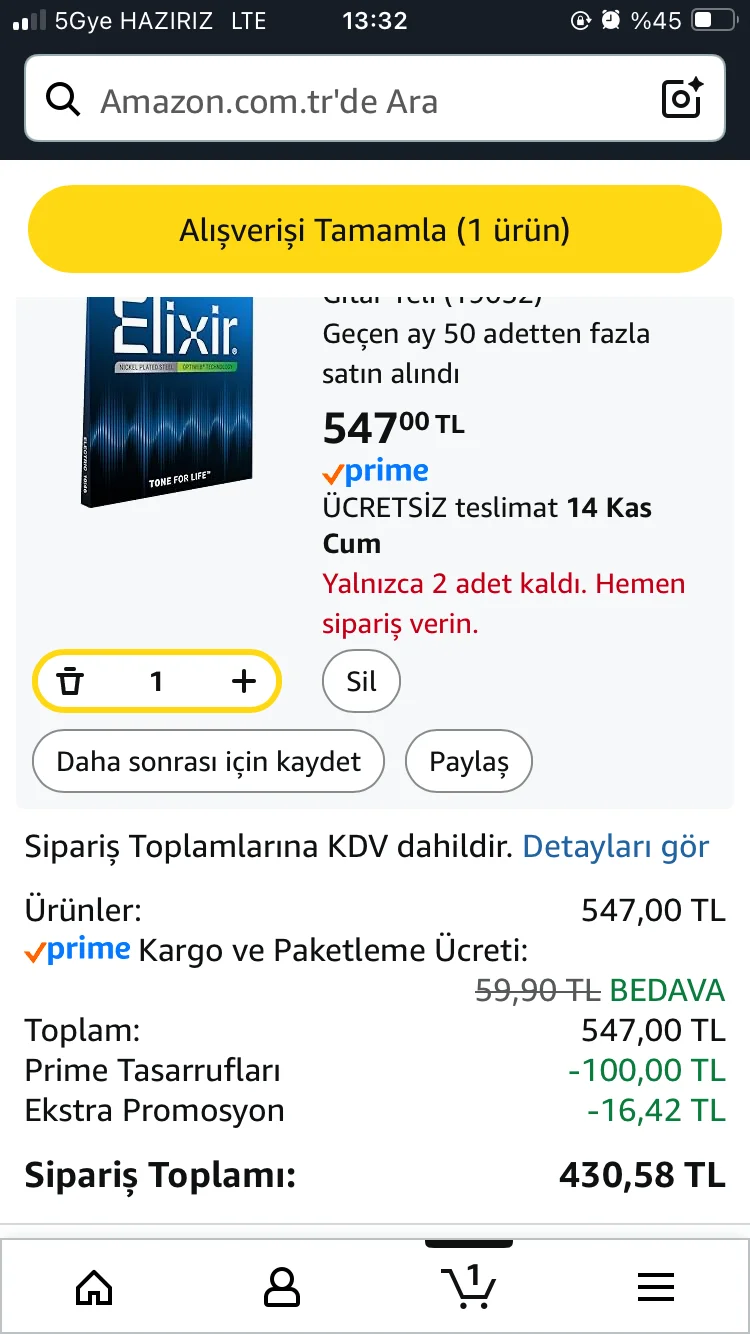750x1334 pixels.
Task: Open the cart tab
Action: [469, 1287]
